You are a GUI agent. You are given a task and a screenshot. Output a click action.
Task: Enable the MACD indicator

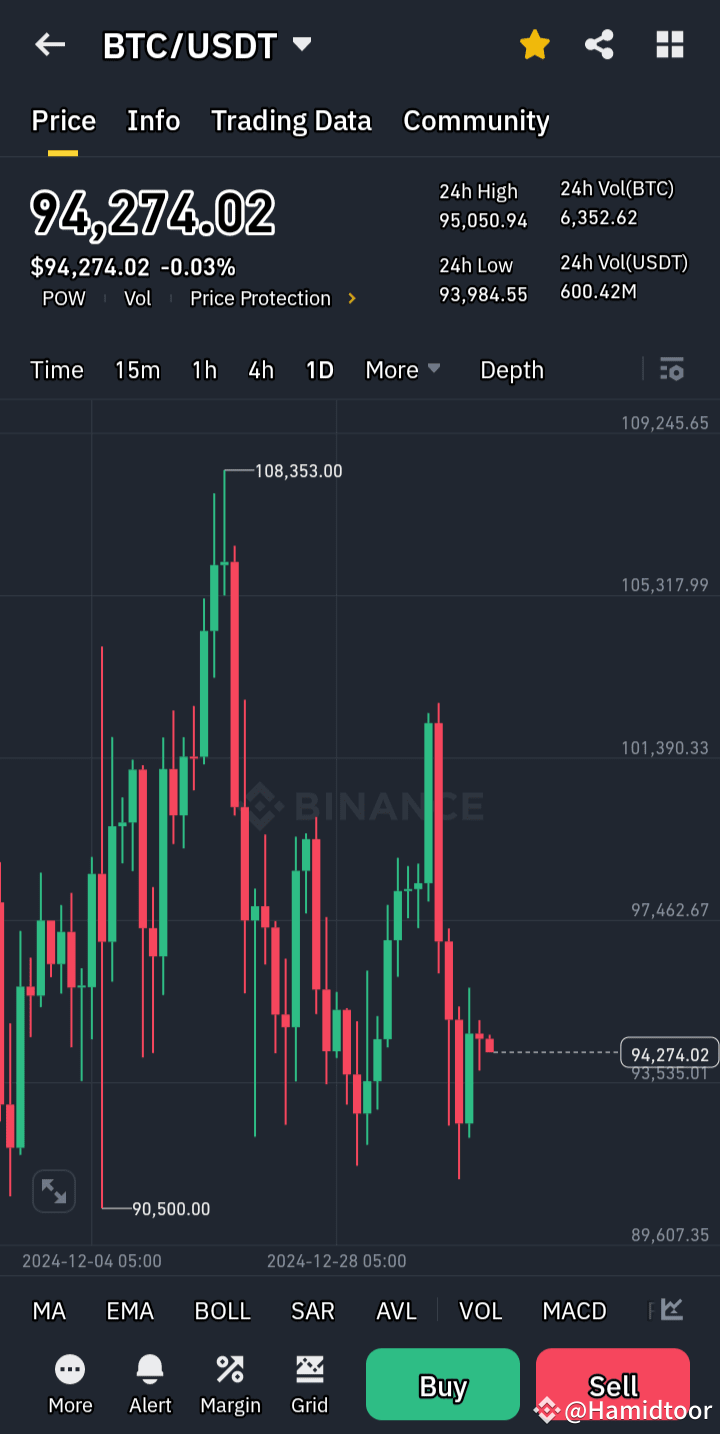(x=574, y=1311)
